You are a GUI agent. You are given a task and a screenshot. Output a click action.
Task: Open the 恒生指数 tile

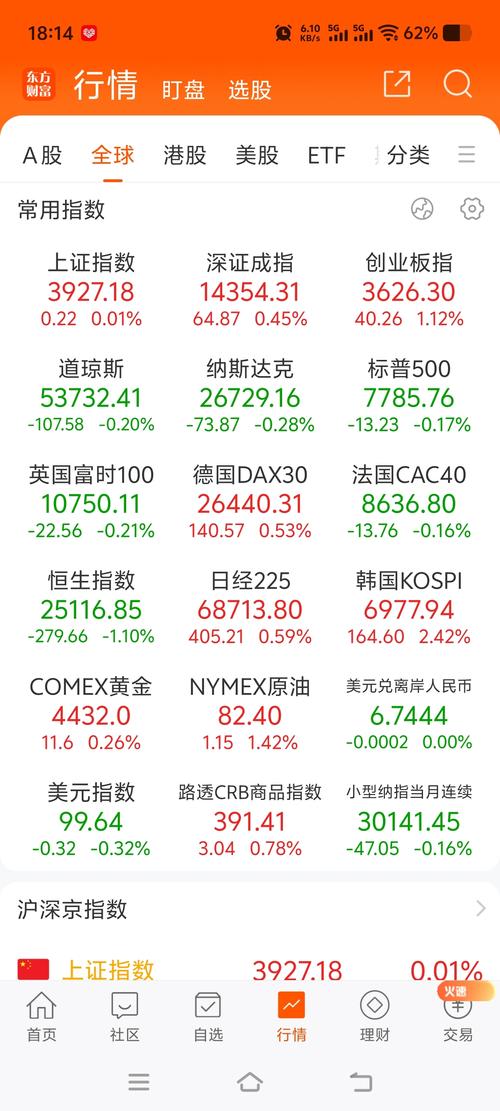pyautogui.click(x=91, y=609)
